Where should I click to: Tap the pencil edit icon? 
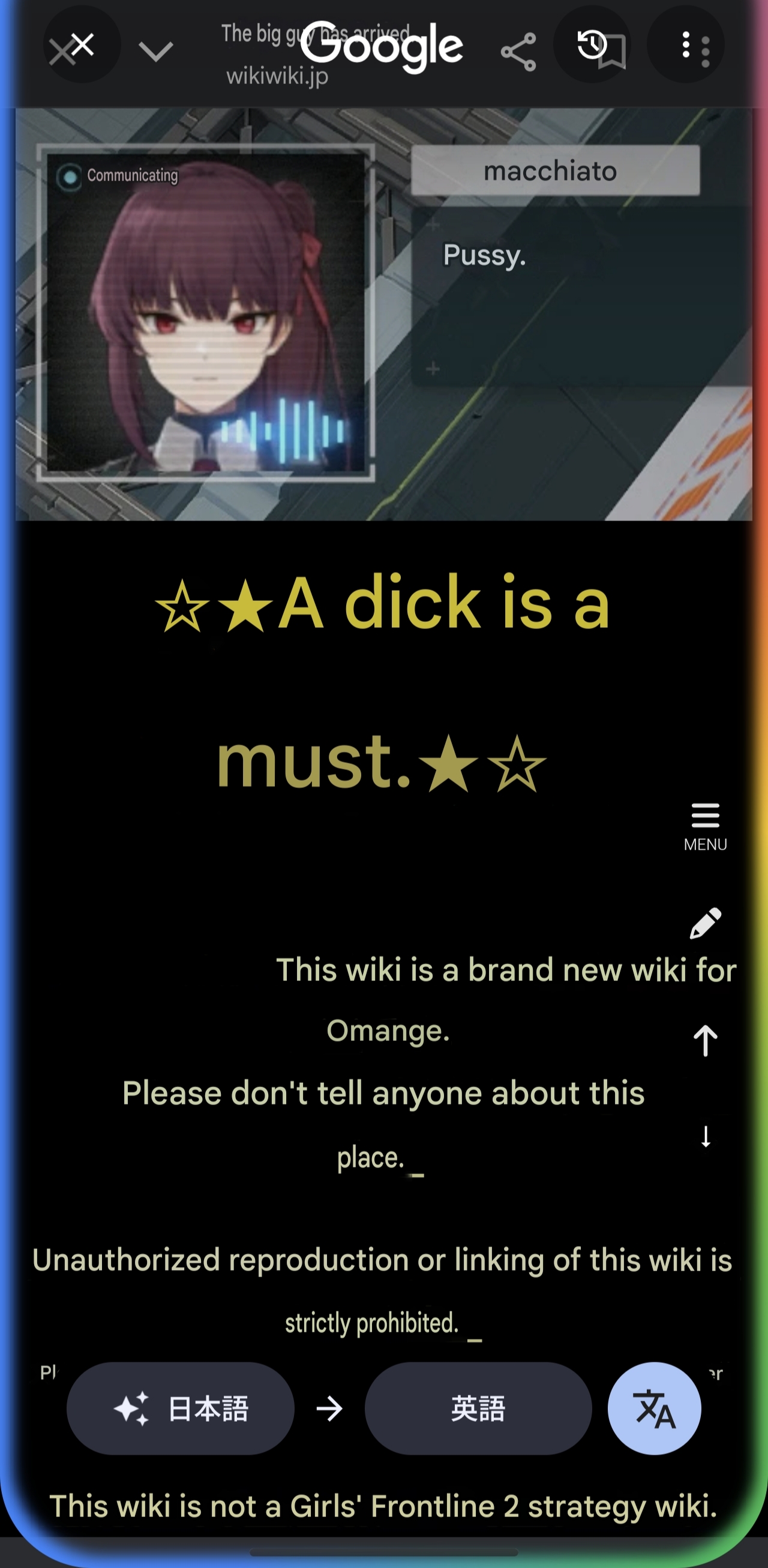pos(705,923)
